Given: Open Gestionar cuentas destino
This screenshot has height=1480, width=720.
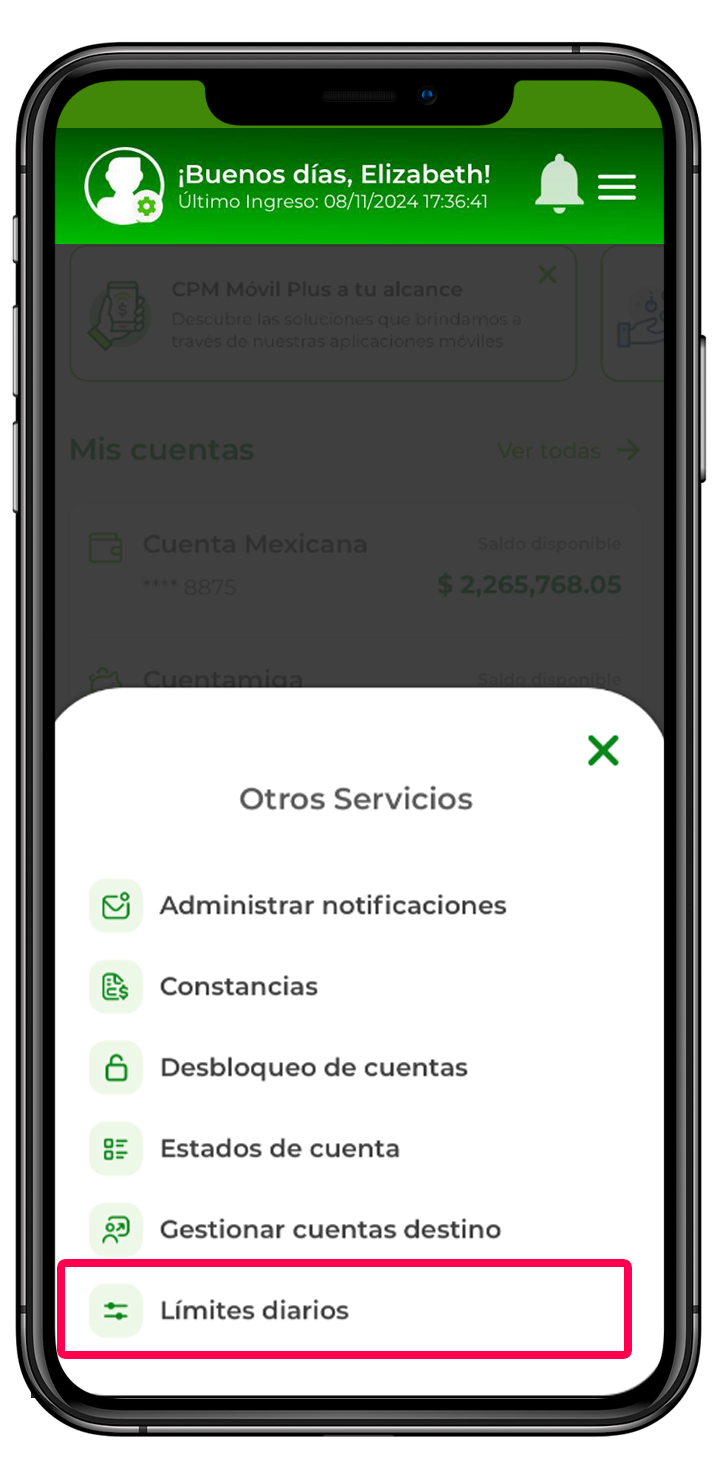Looking at the screenshot, I should 330,1229.
